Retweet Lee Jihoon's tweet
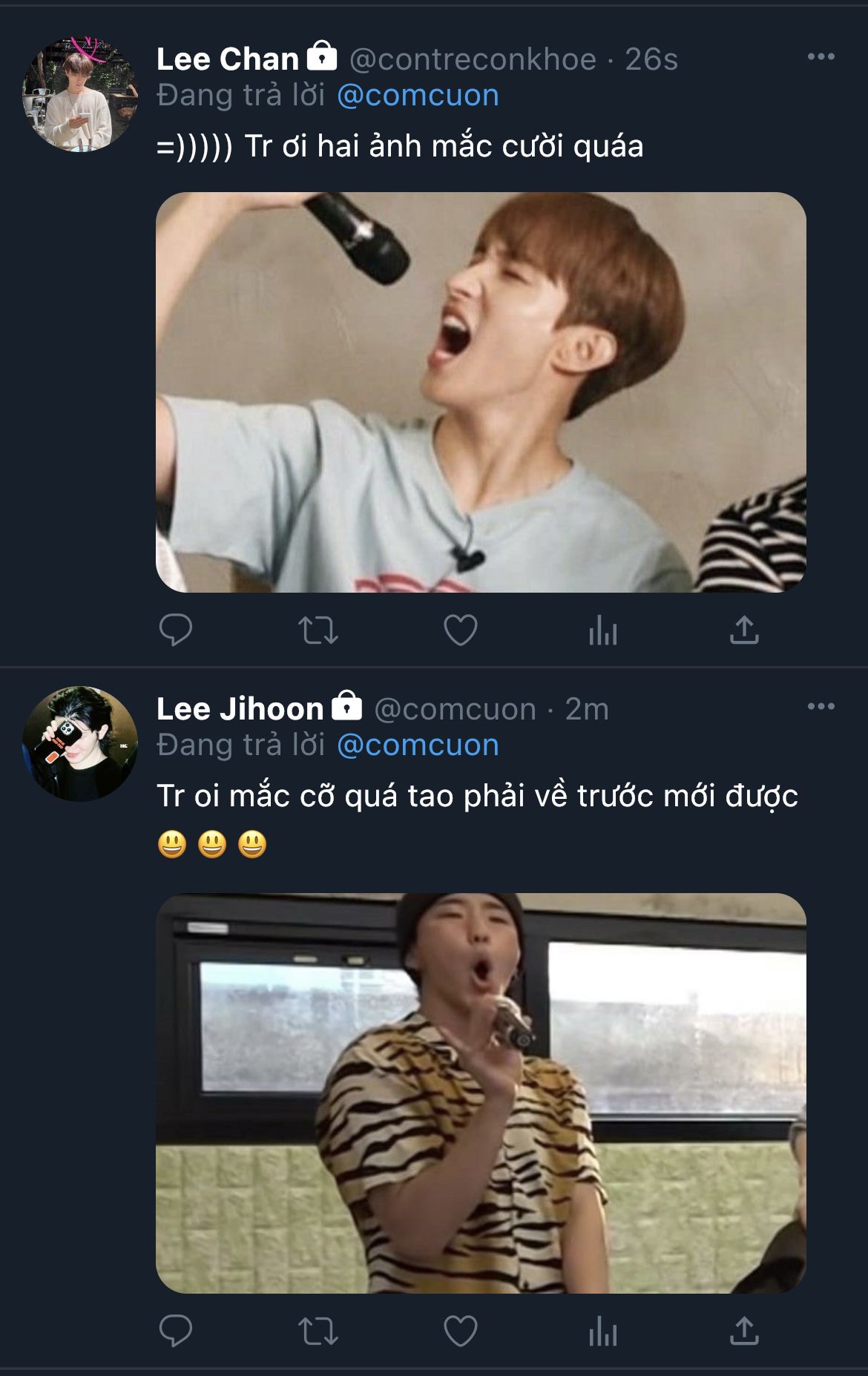Screen dimensions: 868x1376 (x=318, y=1332)
